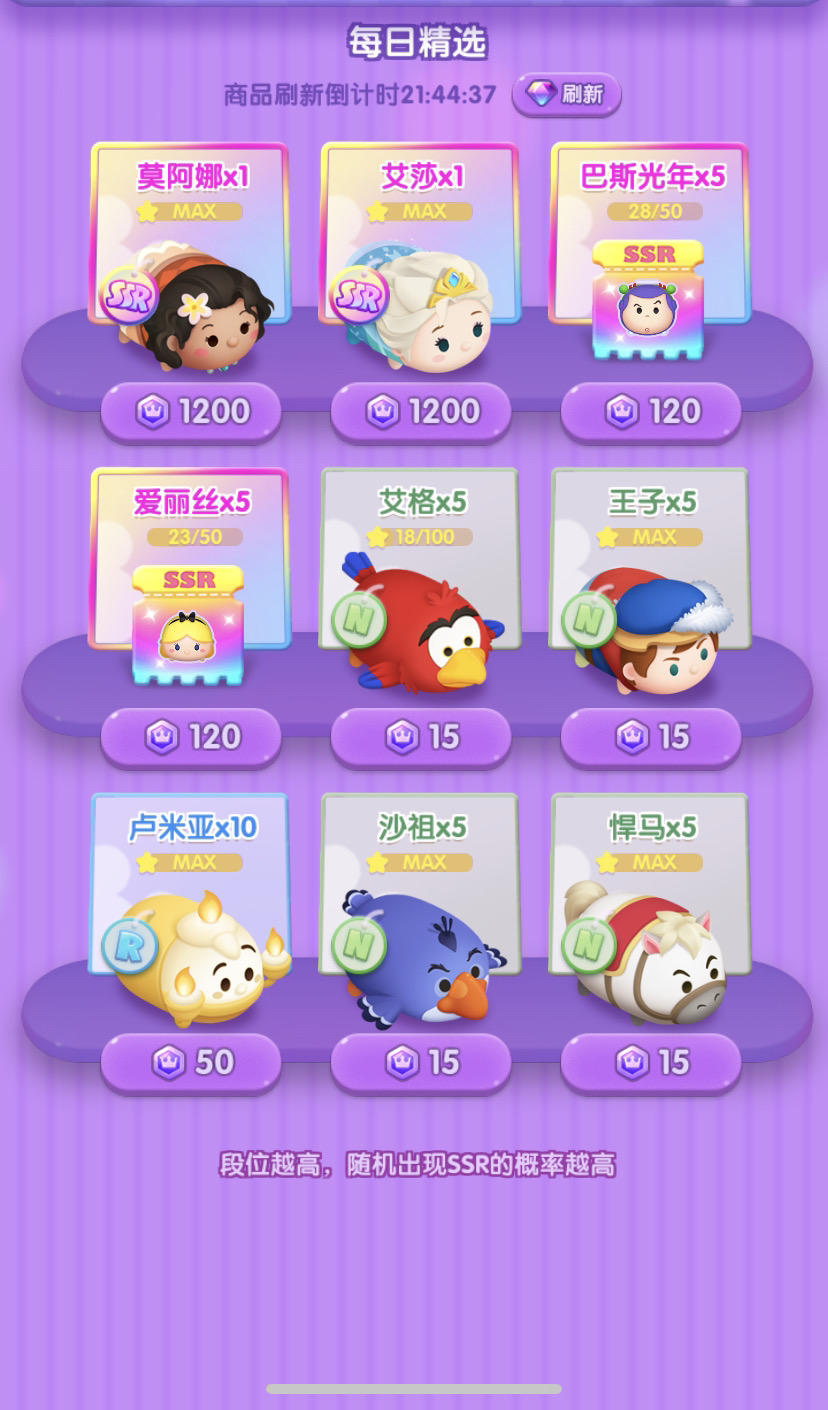Screen dimensions: 828x1410
Task: View the 爱丽丝 ticket card
Action: click(x=190, y=575)
